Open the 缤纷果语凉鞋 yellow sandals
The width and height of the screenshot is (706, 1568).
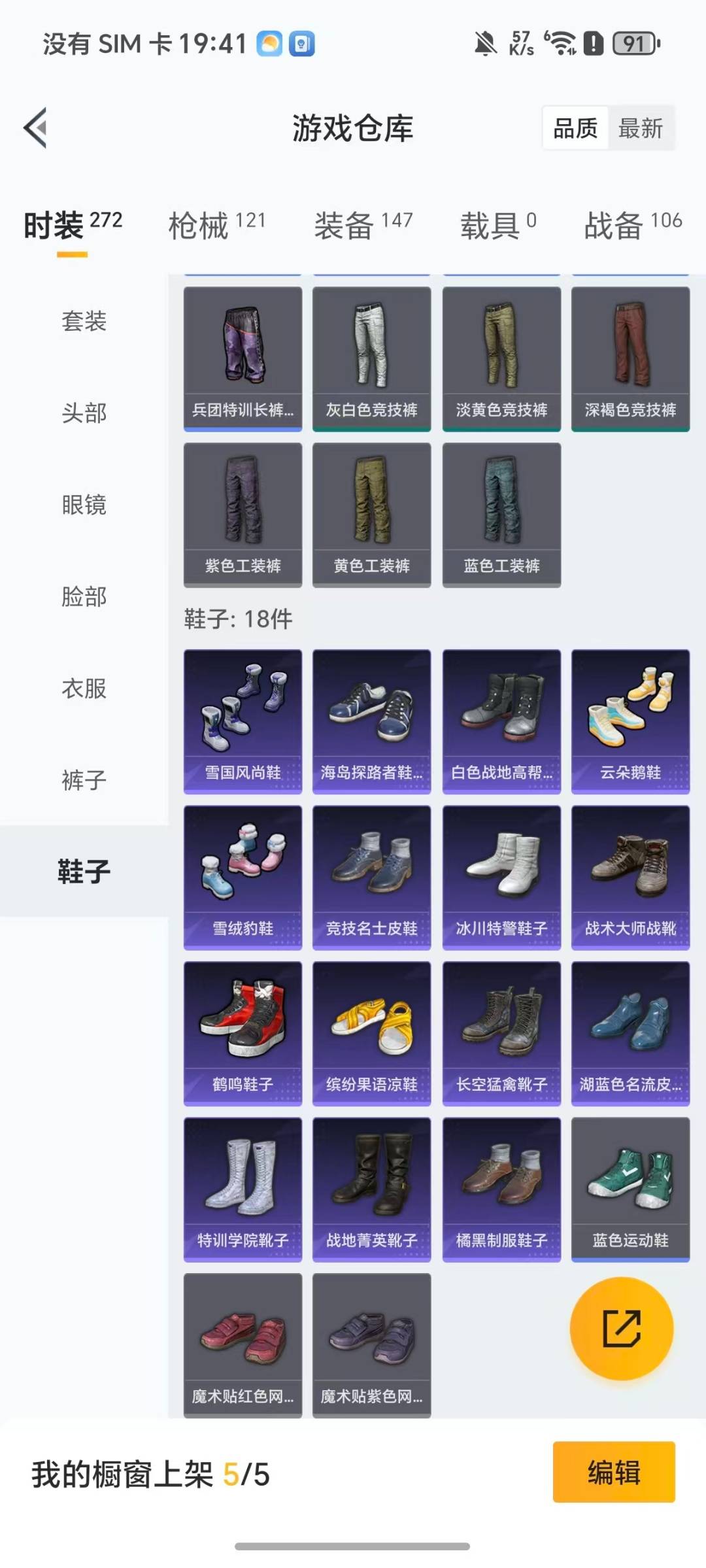coord(371,1030)
